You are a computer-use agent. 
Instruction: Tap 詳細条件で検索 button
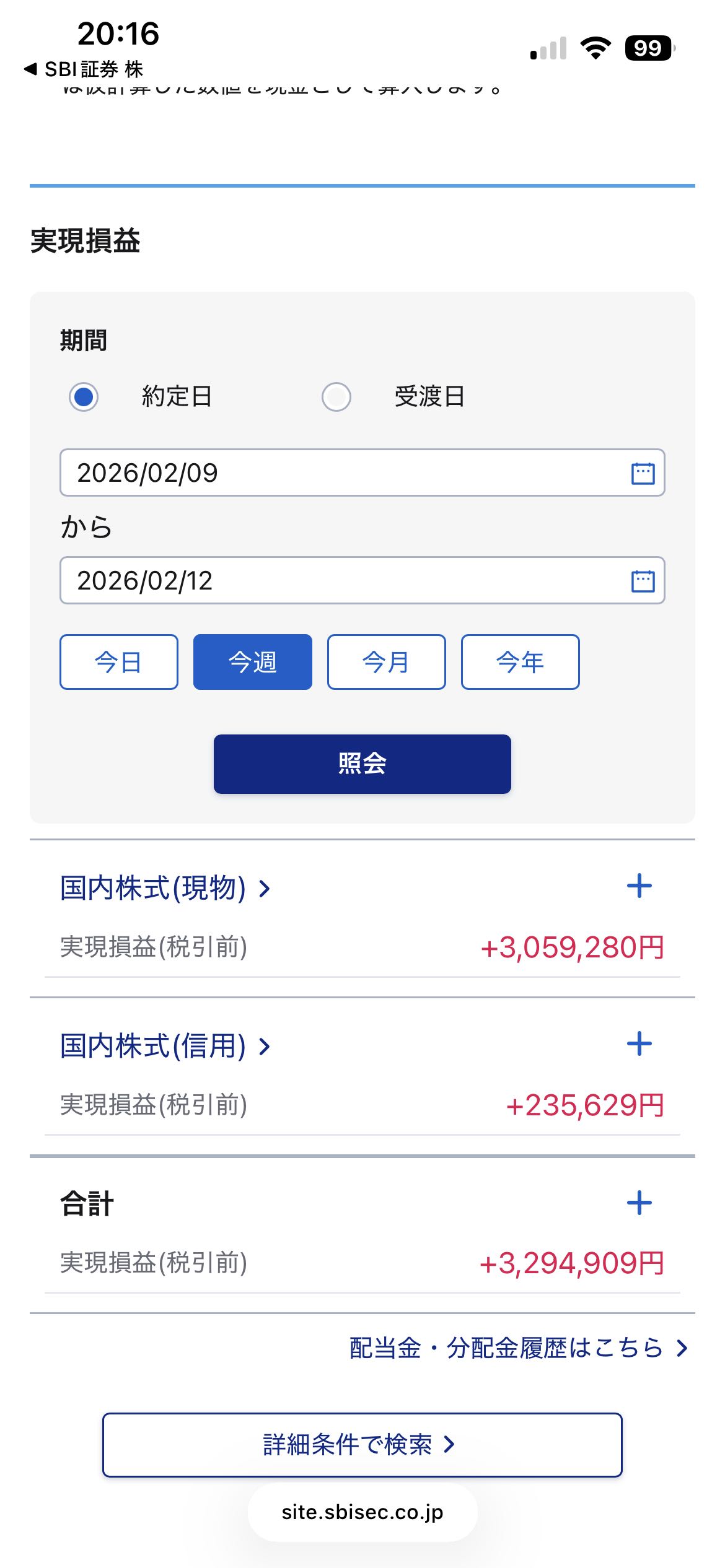click(x=362, y=1445)
